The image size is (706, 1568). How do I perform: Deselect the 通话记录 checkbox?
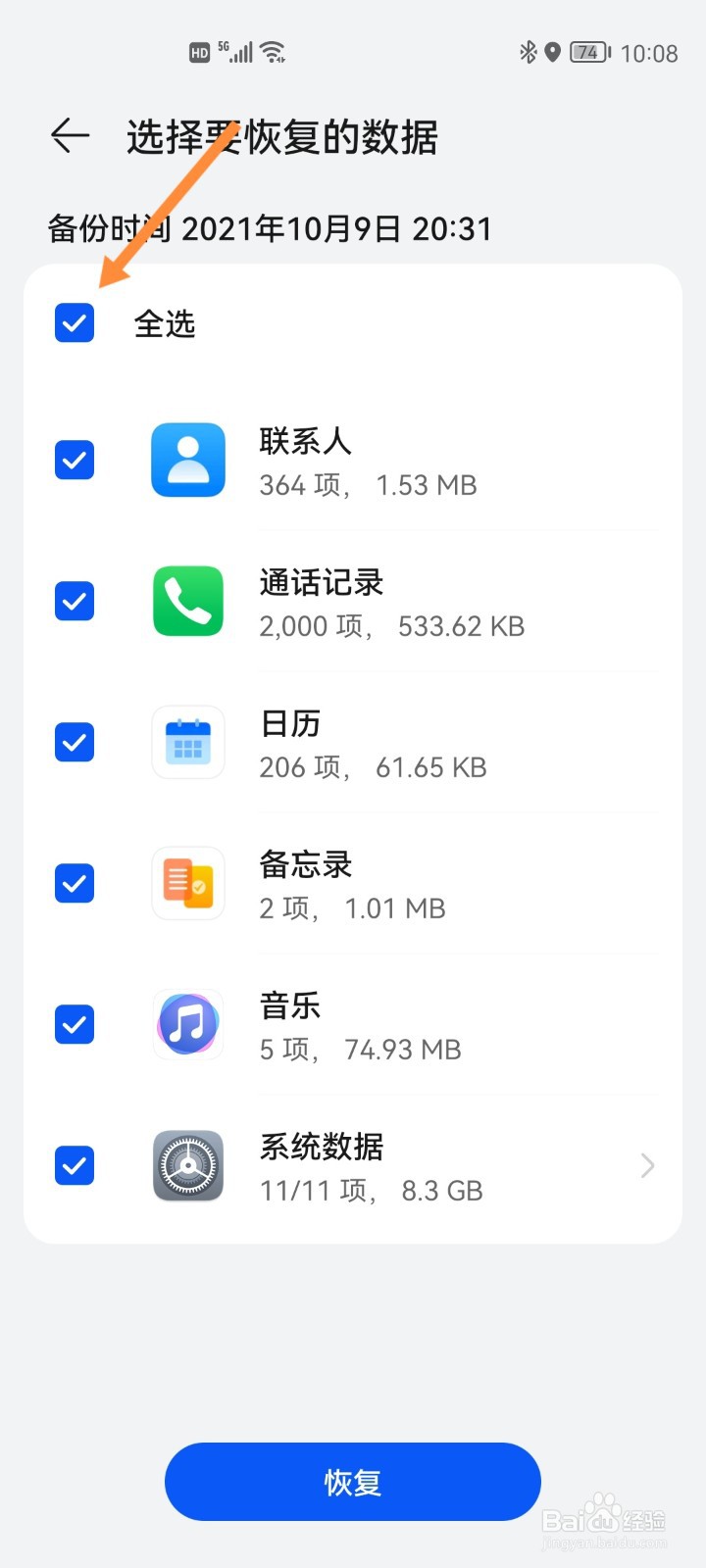tap(75, 601)
